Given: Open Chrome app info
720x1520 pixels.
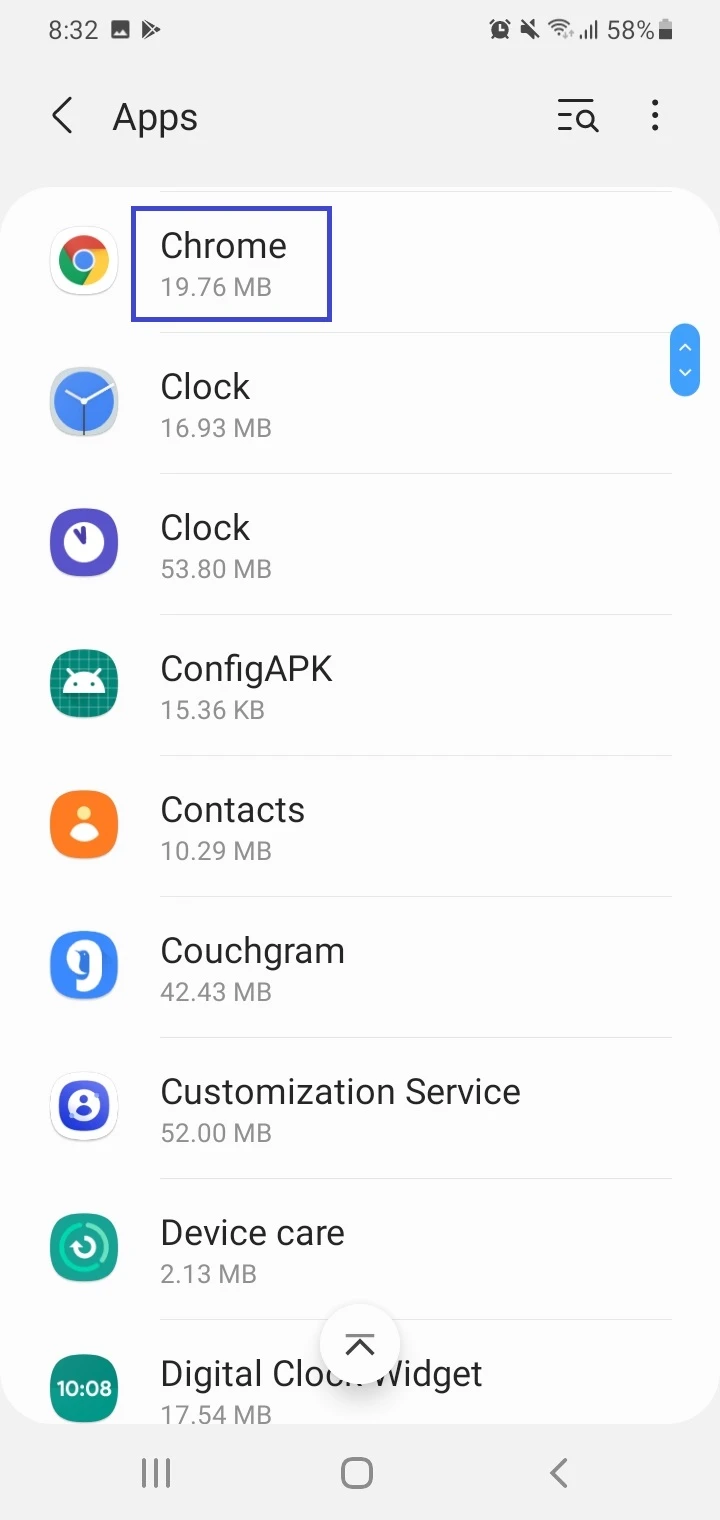Looking at the screenshot, I should click(360, 264).
